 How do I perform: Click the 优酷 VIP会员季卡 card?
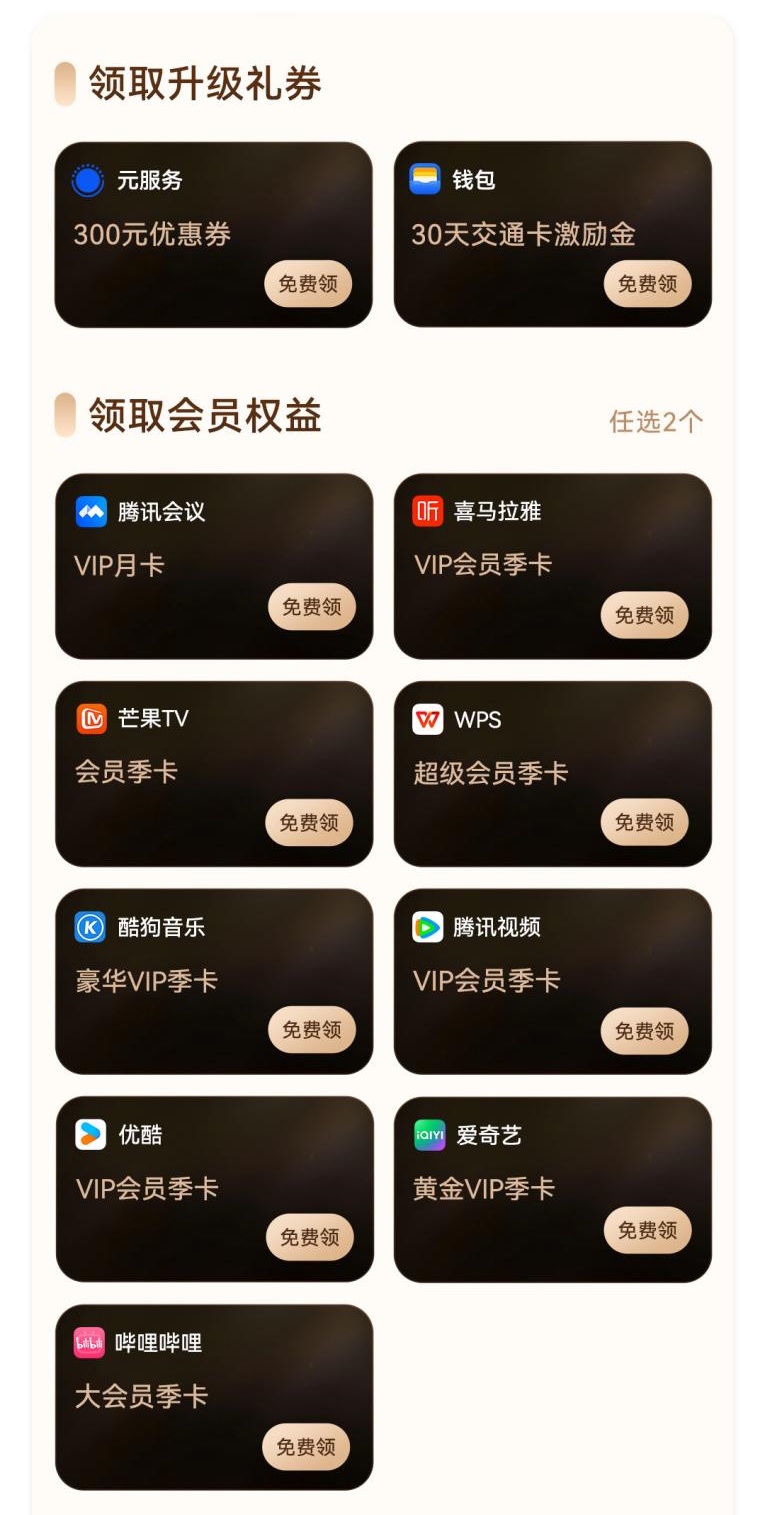coord(215,1189)
